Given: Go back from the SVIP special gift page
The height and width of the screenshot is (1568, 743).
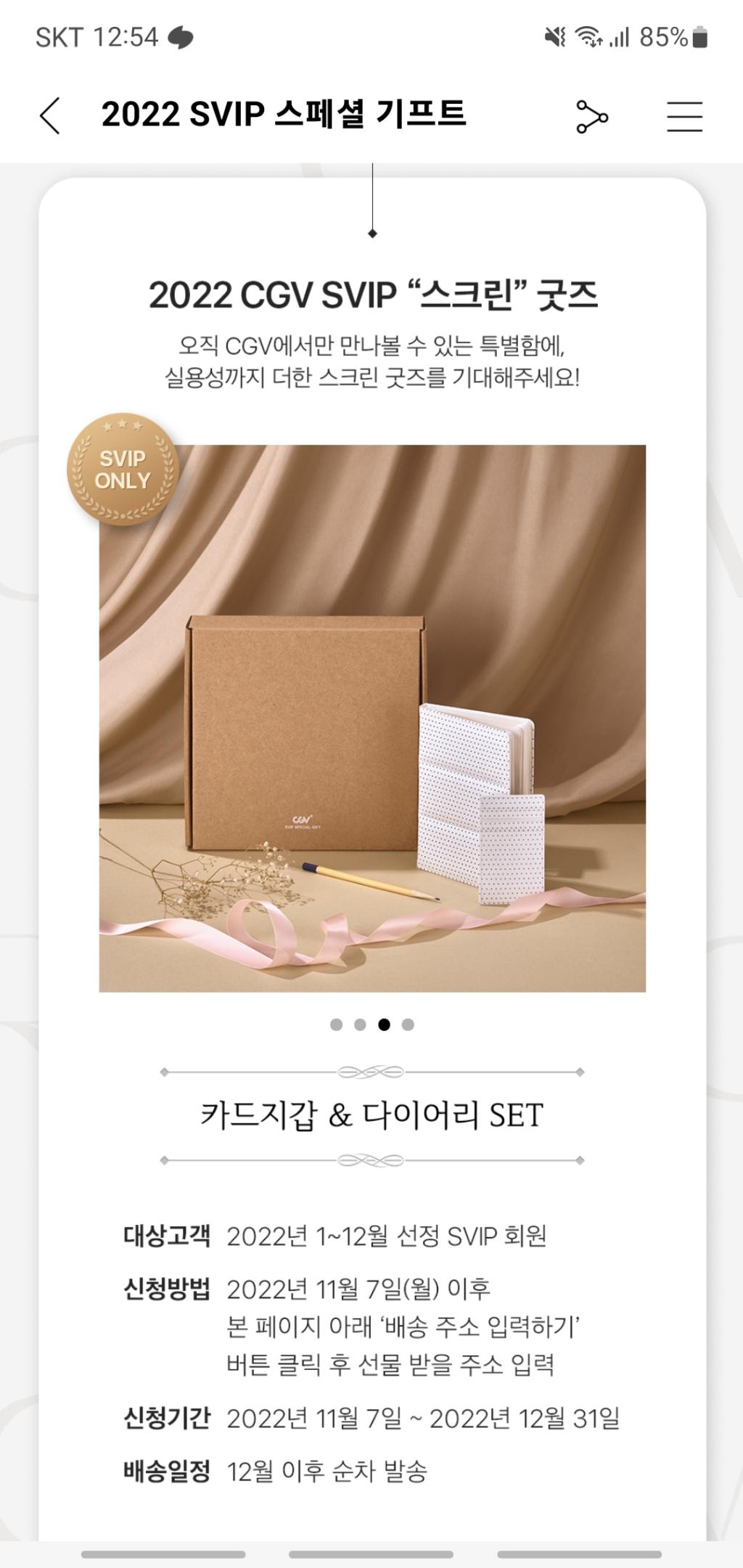Looking at the screenshot, I should [49, 116].
